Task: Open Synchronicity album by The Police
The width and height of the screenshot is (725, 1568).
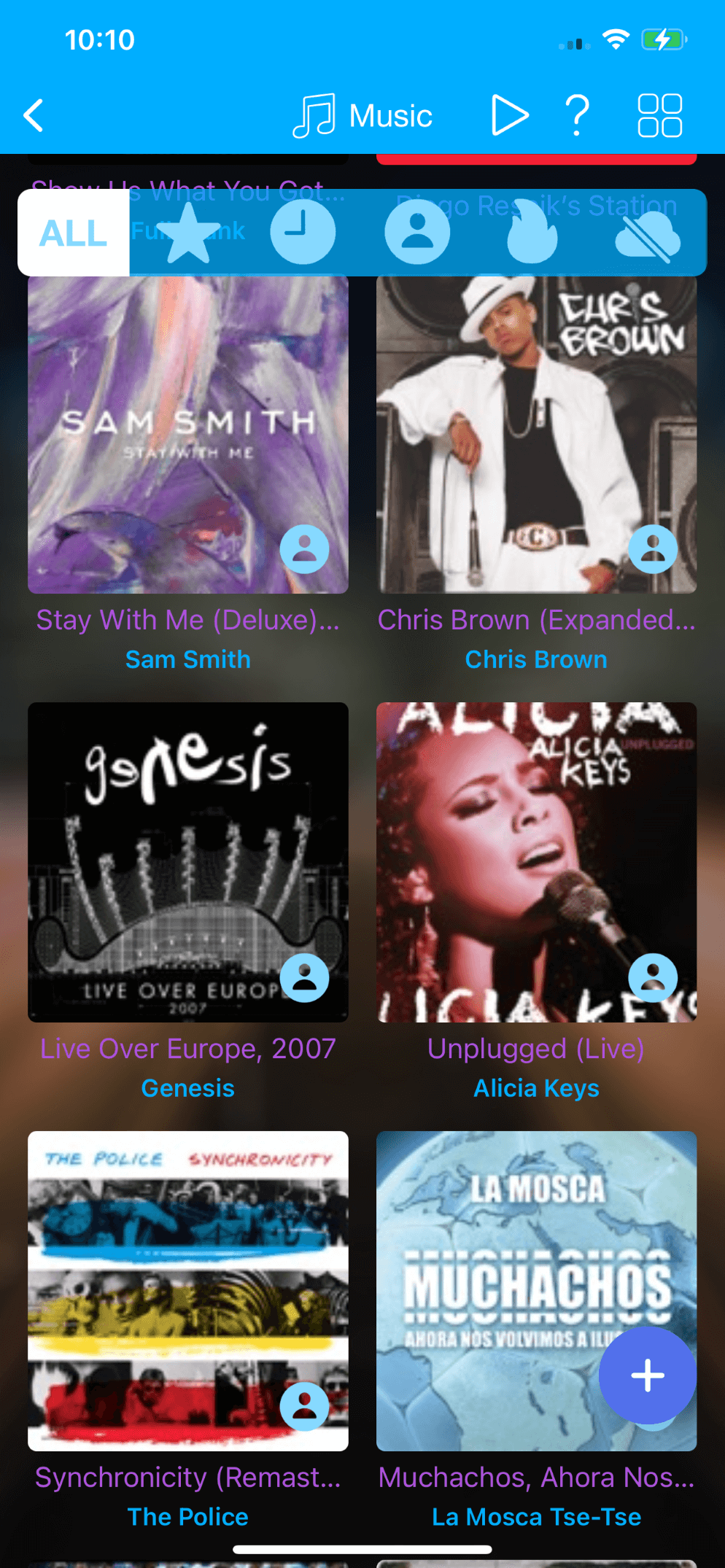Action: point(188,1291)
